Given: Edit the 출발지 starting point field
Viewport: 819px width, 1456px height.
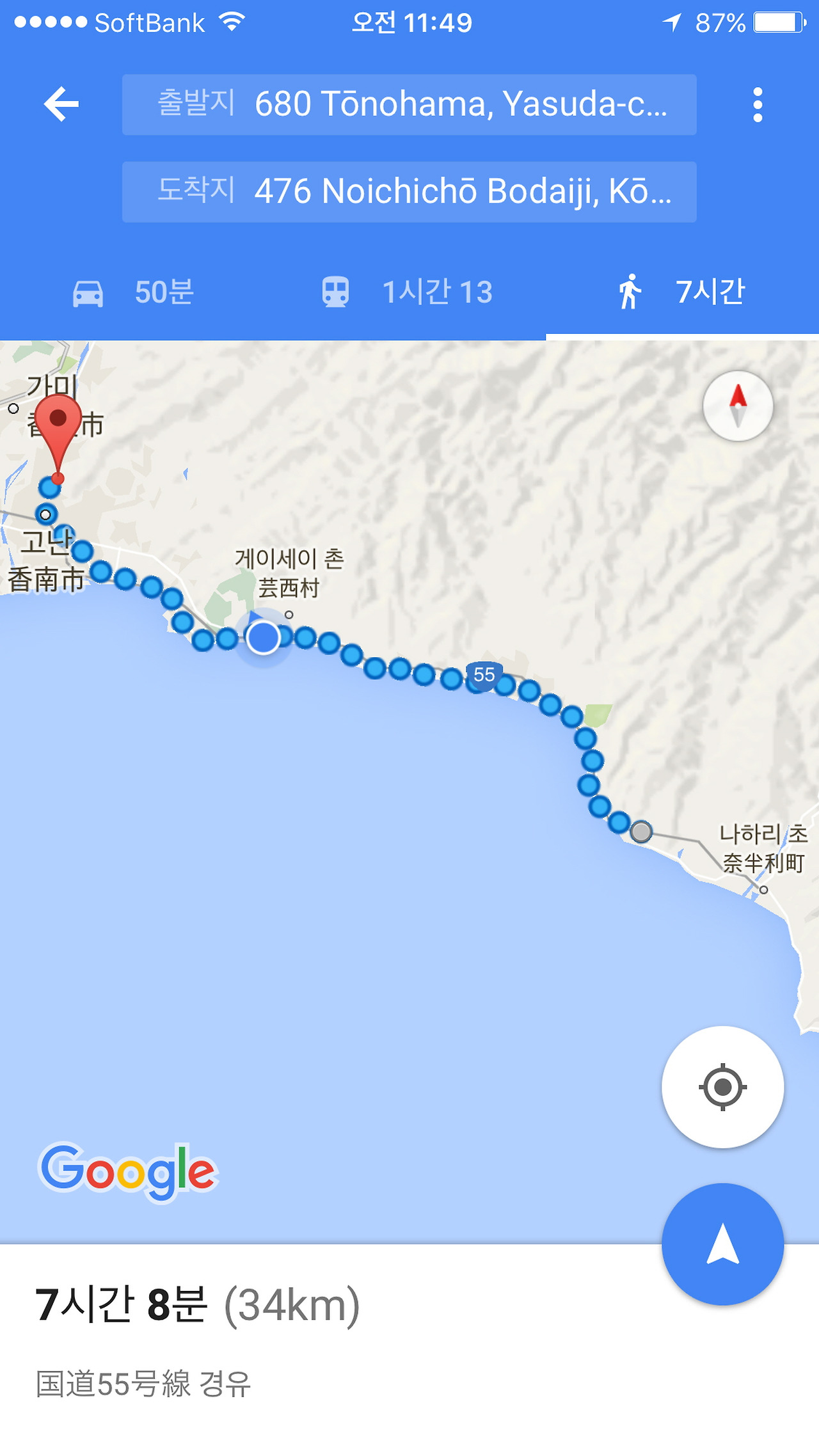Looking at the screenshot, I should 409,105.
